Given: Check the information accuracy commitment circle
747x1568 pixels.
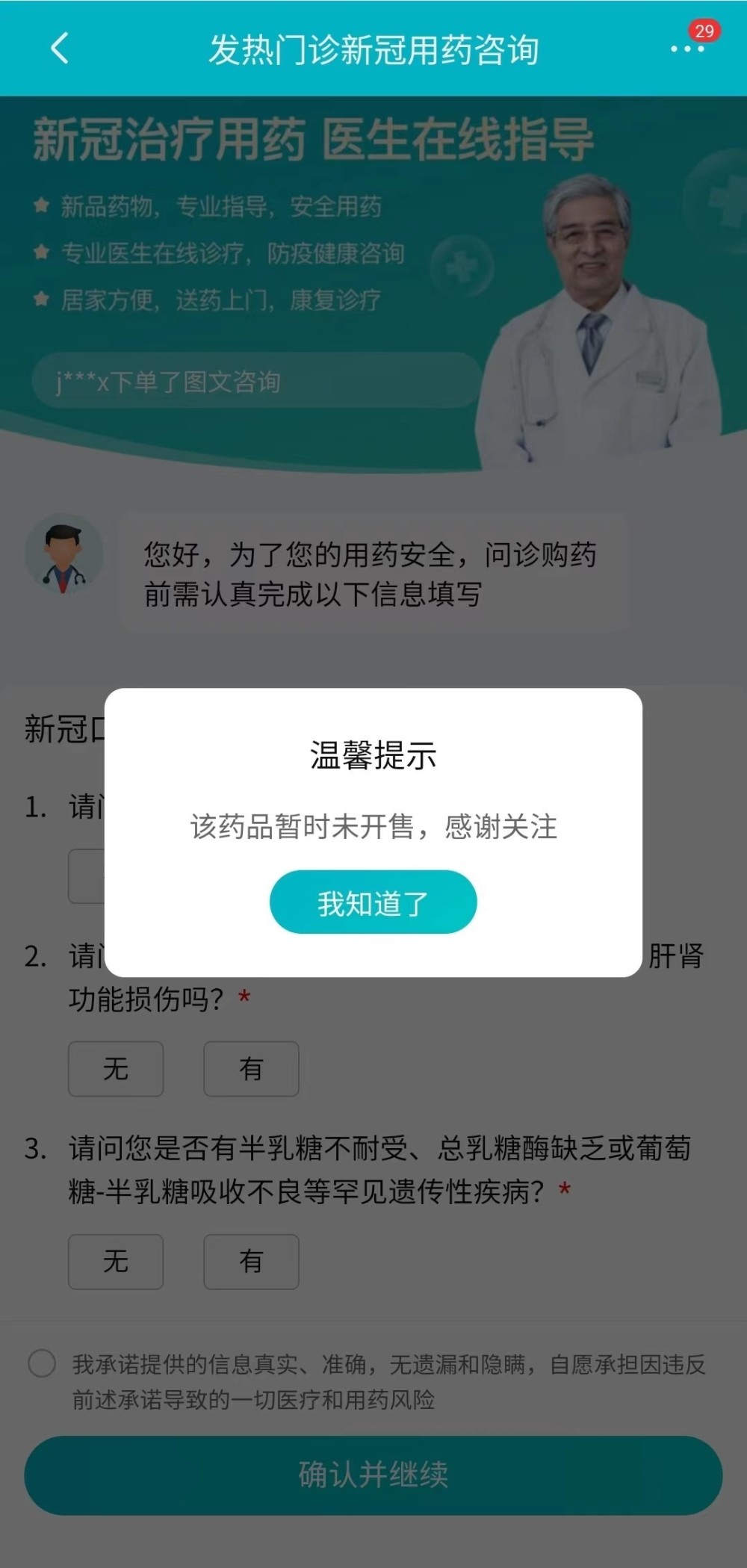Looking at the screenshot, I should [42, 1363].
